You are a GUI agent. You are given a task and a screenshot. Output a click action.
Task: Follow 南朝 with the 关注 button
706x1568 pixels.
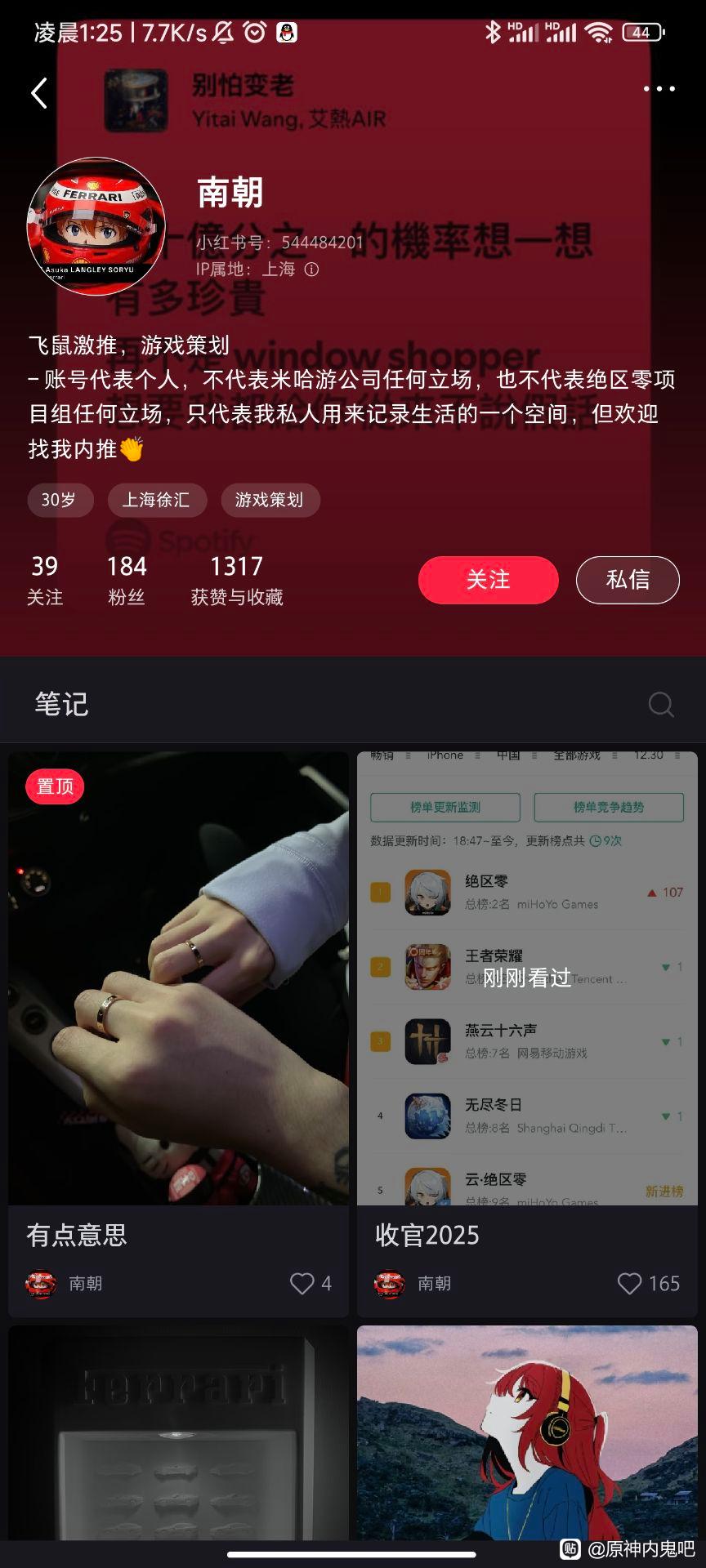(488, 580)
